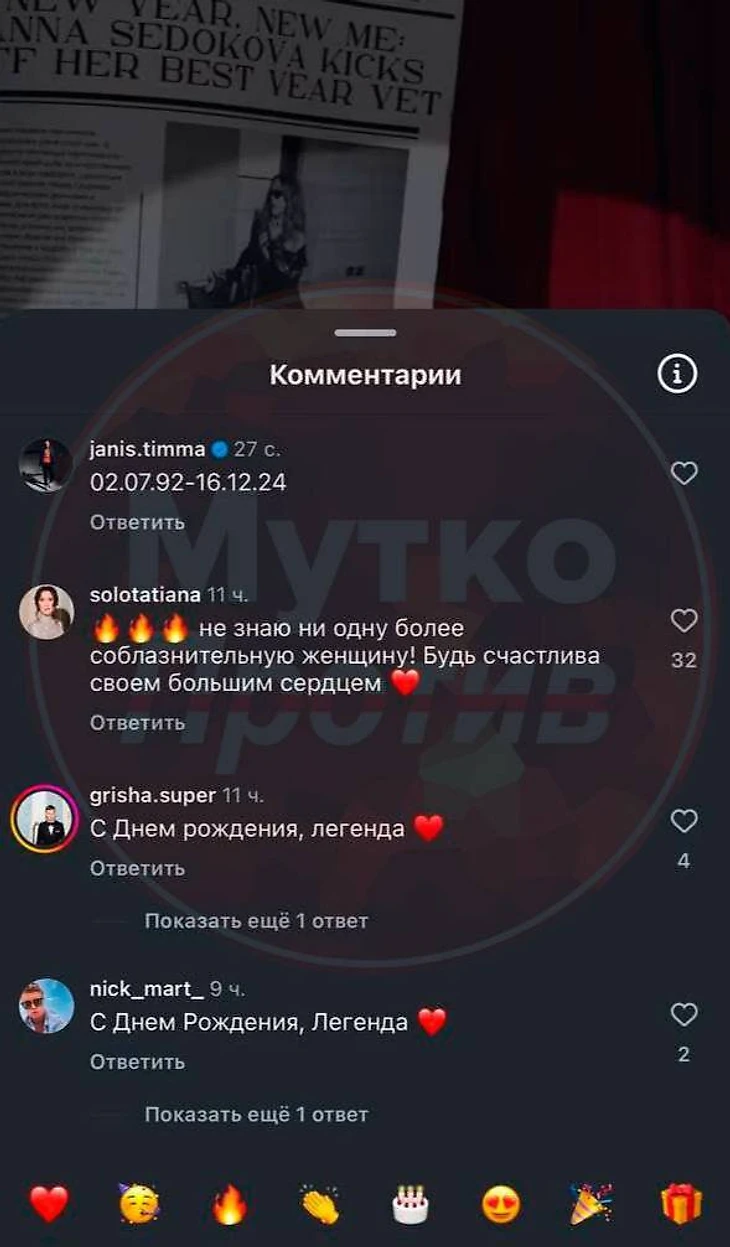Viewport: 730px width, 1247px height.
Task: Insert the gift box emoji
Action: click(681, 1203)
